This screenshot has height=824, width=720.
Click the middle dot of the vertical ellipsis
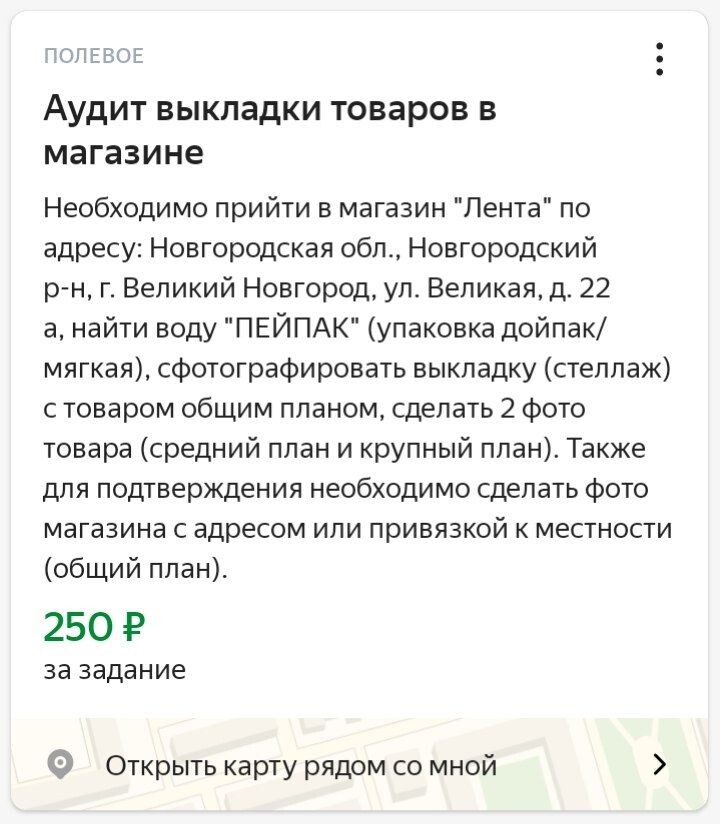click(x=659, y=61)
